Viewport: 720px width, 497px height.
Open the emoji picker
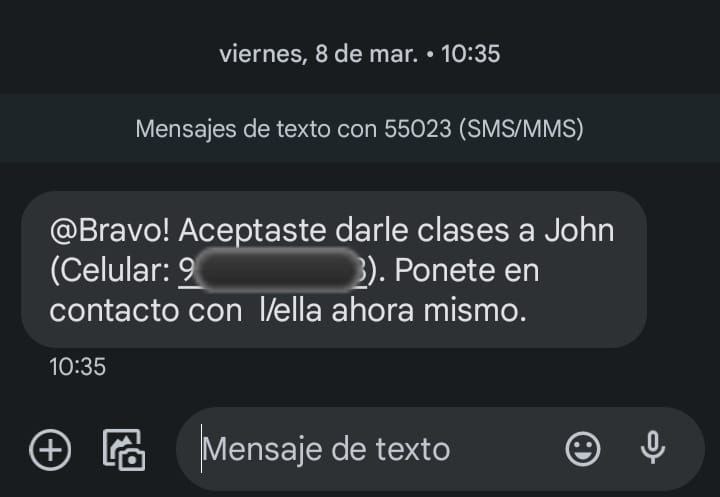point(583,450)
